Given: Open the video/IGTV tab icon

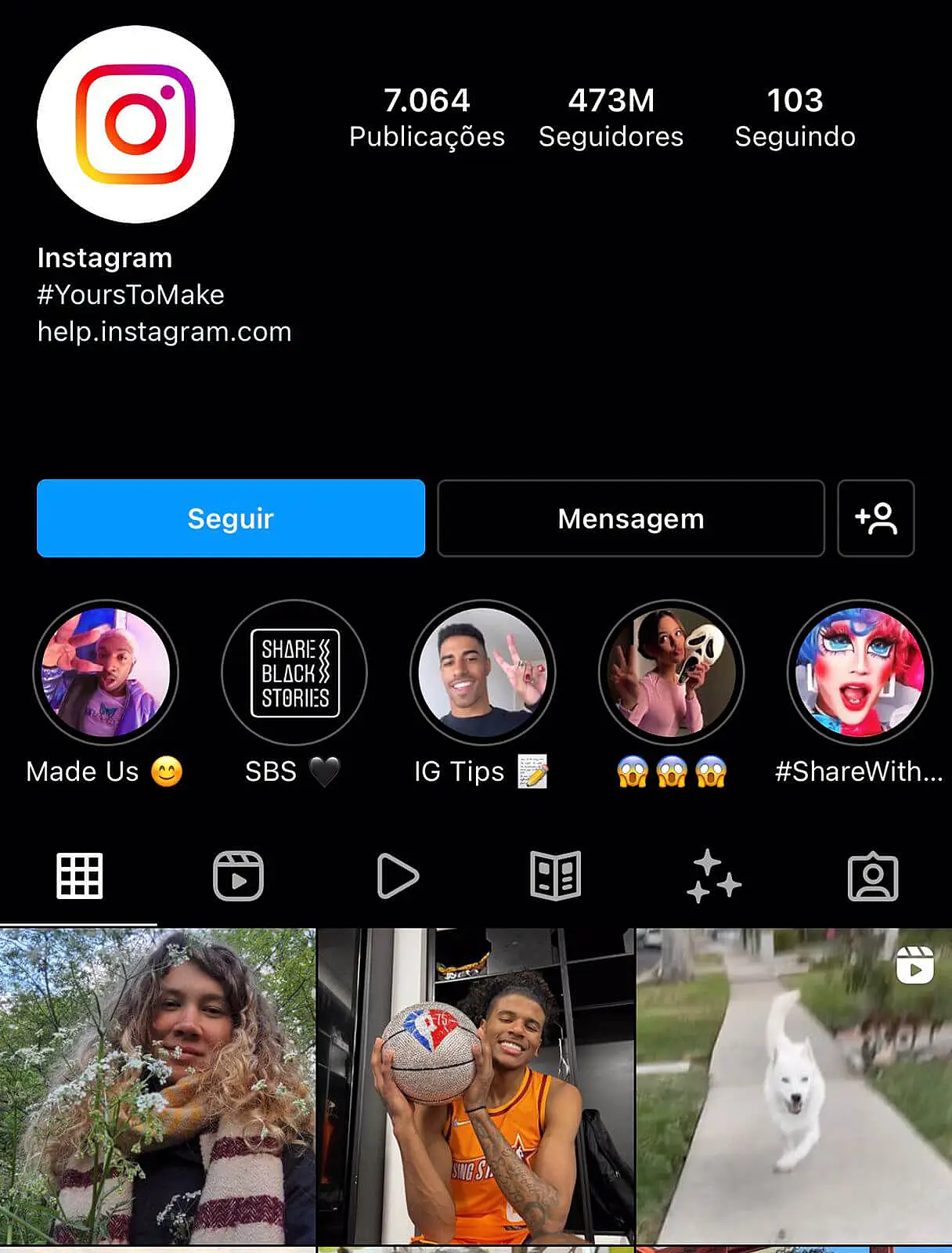Looking at the screenshot, I should 396,877.
